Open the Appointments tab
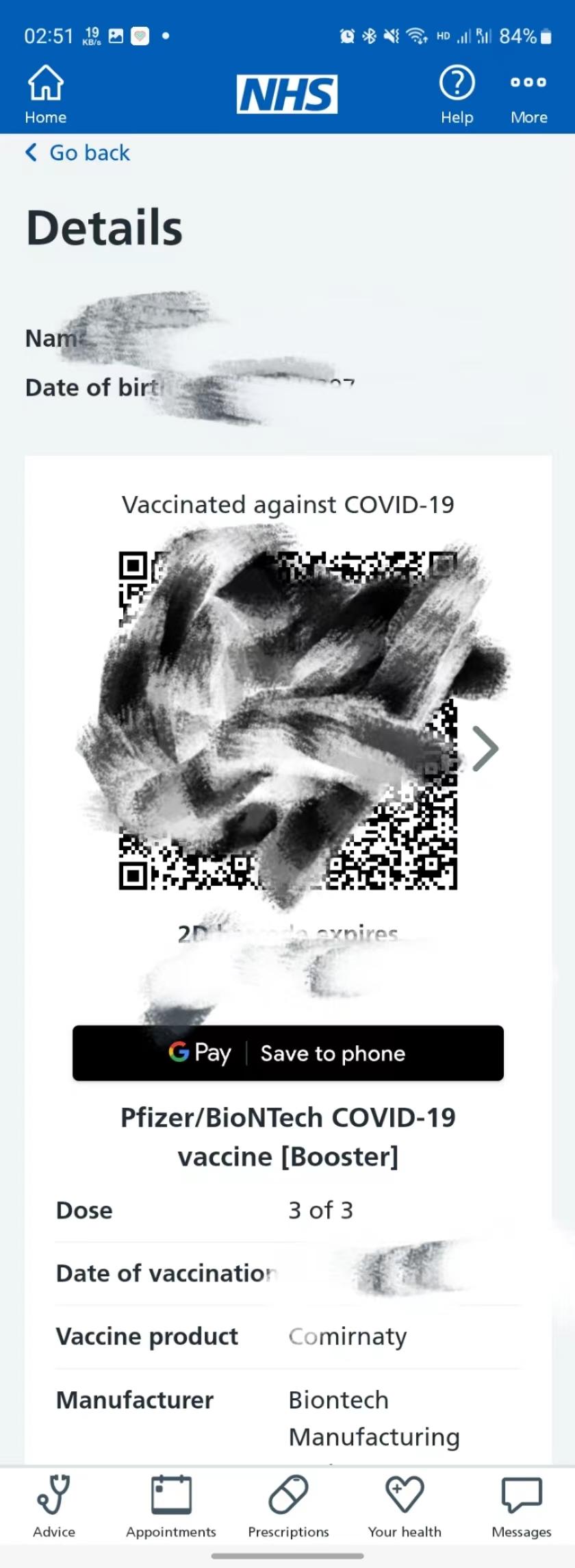 [171, 1506]
